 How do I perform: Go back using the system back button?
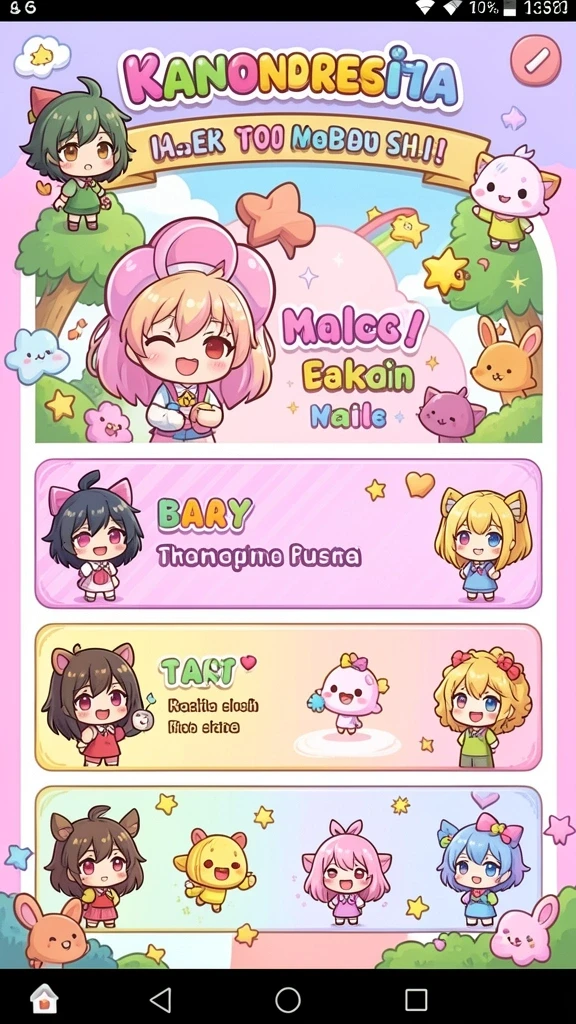[160, 1000]
